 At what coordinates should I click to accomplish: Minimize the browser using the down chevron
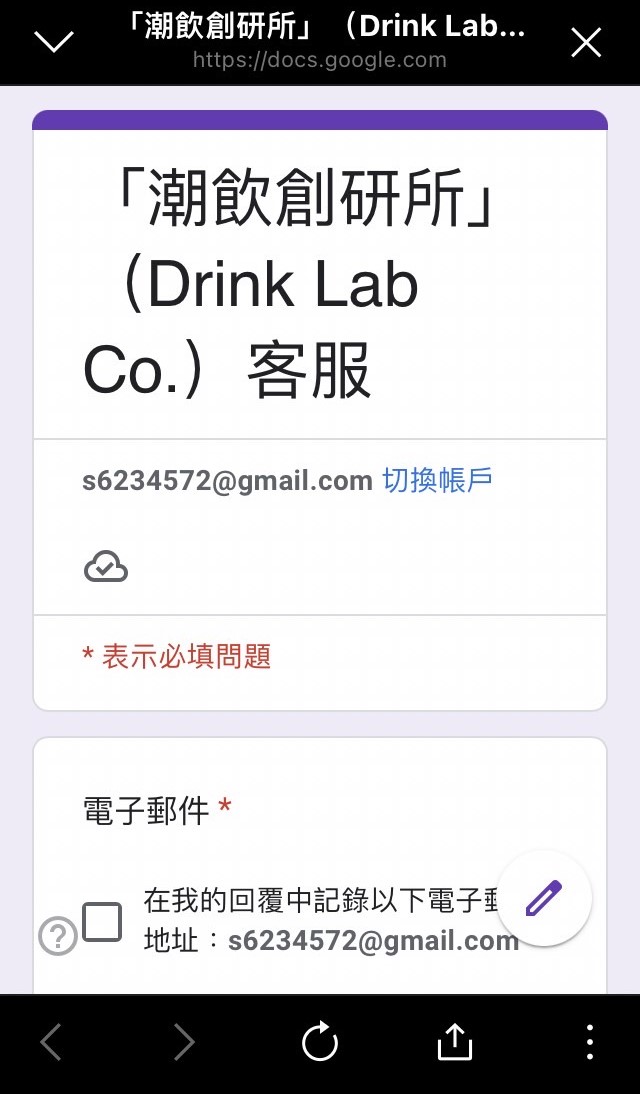54,42
